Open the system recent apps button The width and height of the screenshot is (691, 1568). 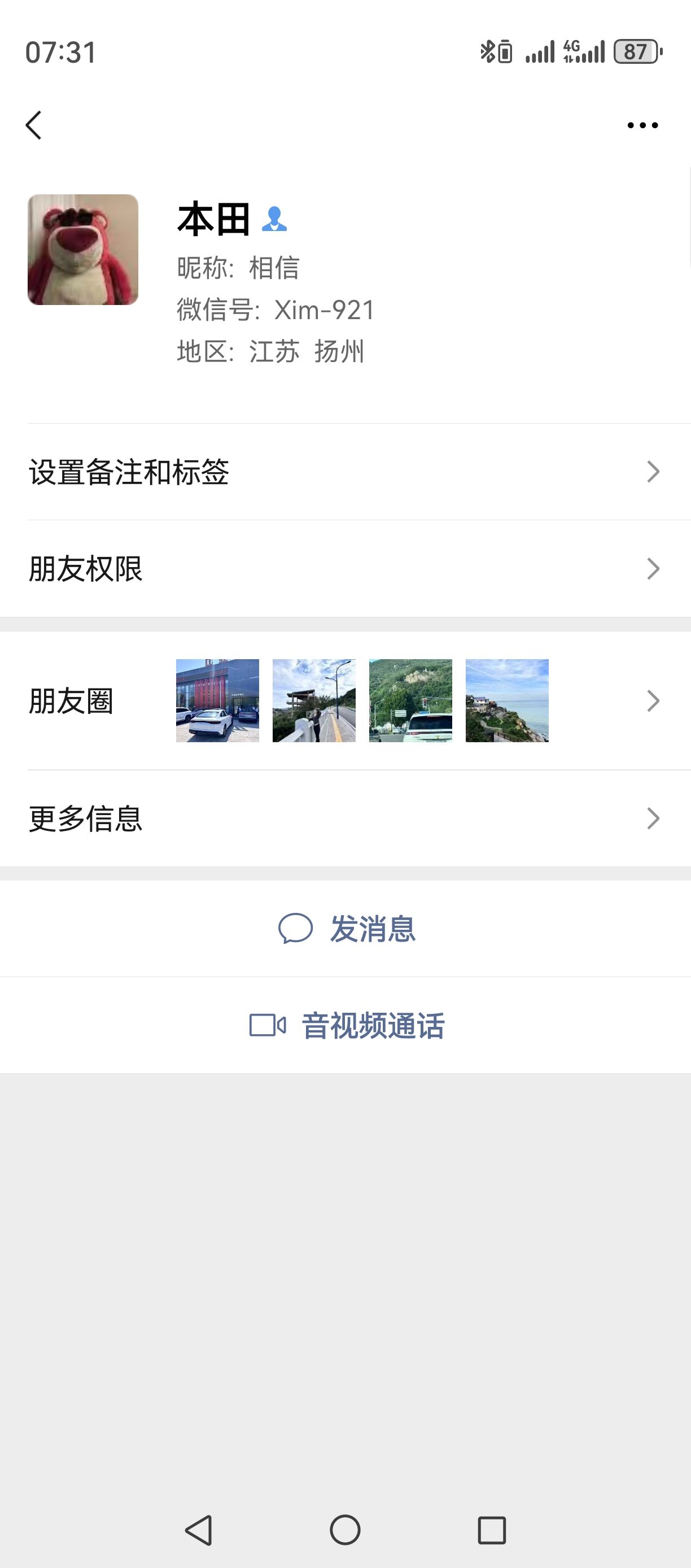pos(492,1530)
